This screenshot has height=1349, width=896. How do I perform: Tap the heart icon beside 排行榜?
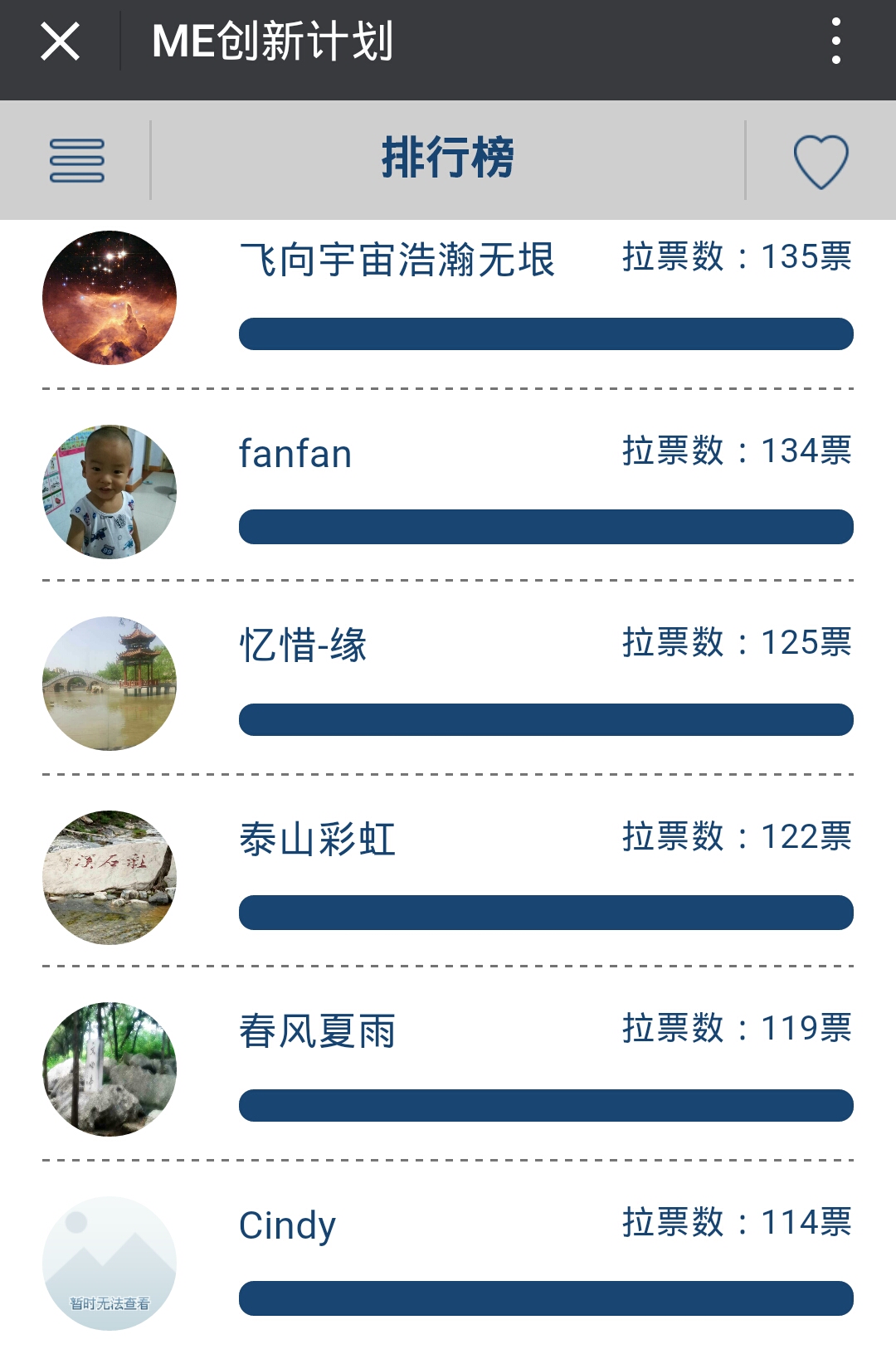821,161
